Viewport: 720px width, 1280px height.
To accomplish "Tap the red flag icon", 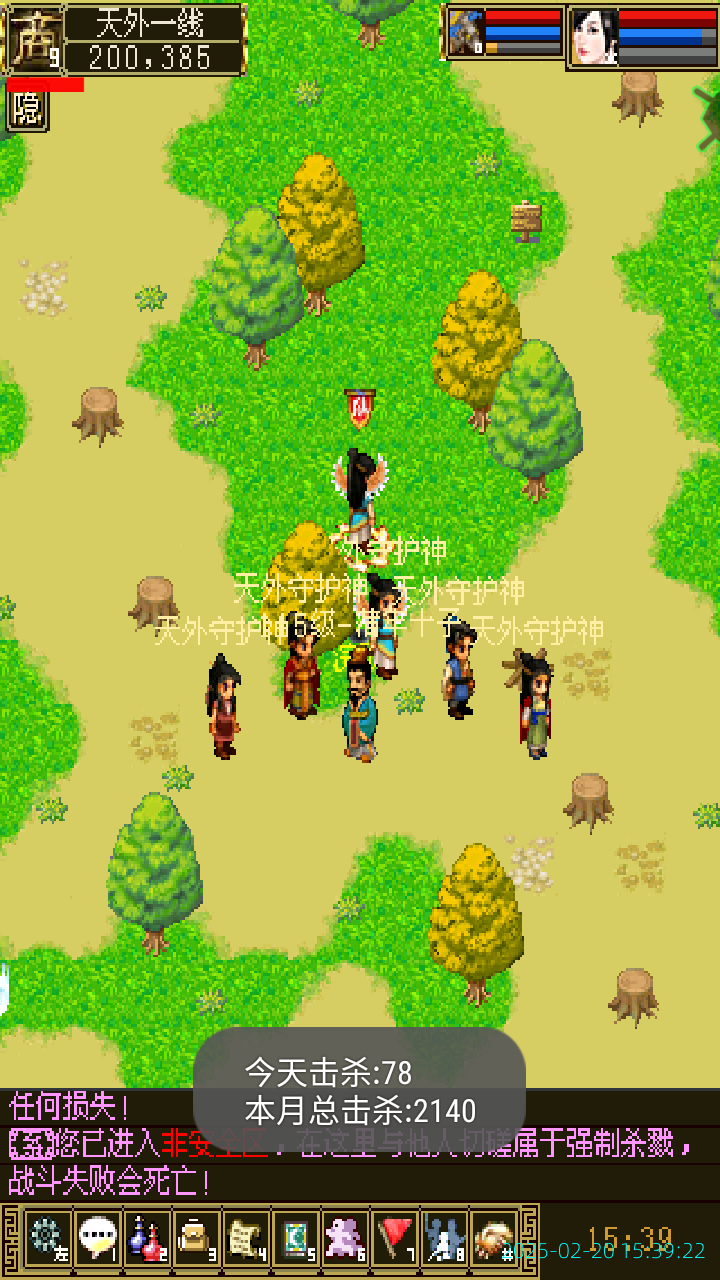I will pyautogui.click(x=395, y=1240).
